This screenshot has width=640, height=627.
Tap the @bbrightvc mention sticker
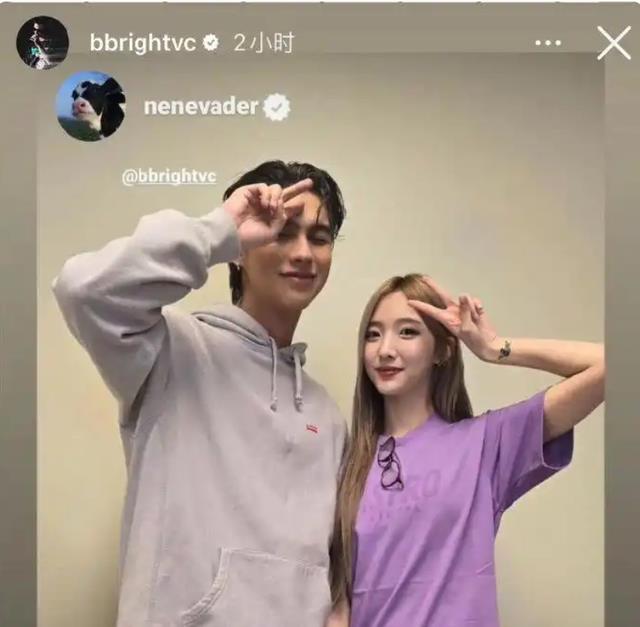[169, 176]
